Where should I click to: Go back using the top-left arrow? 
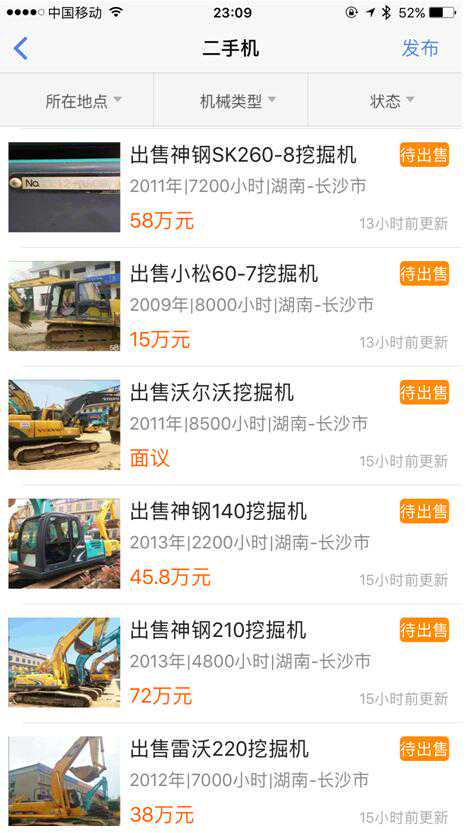pos(20,48)
